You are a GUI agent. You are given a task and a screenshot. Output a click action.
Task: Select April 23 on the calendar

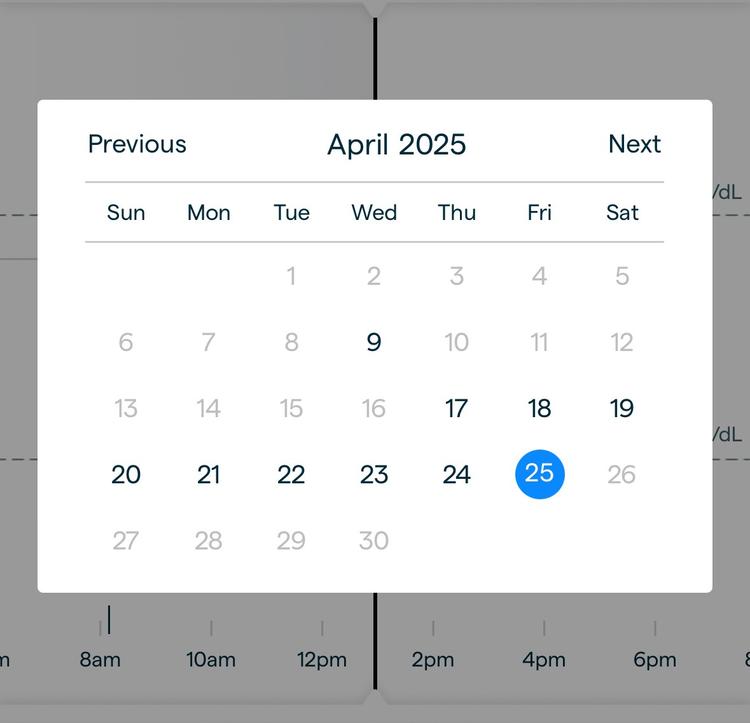point(374,474)
